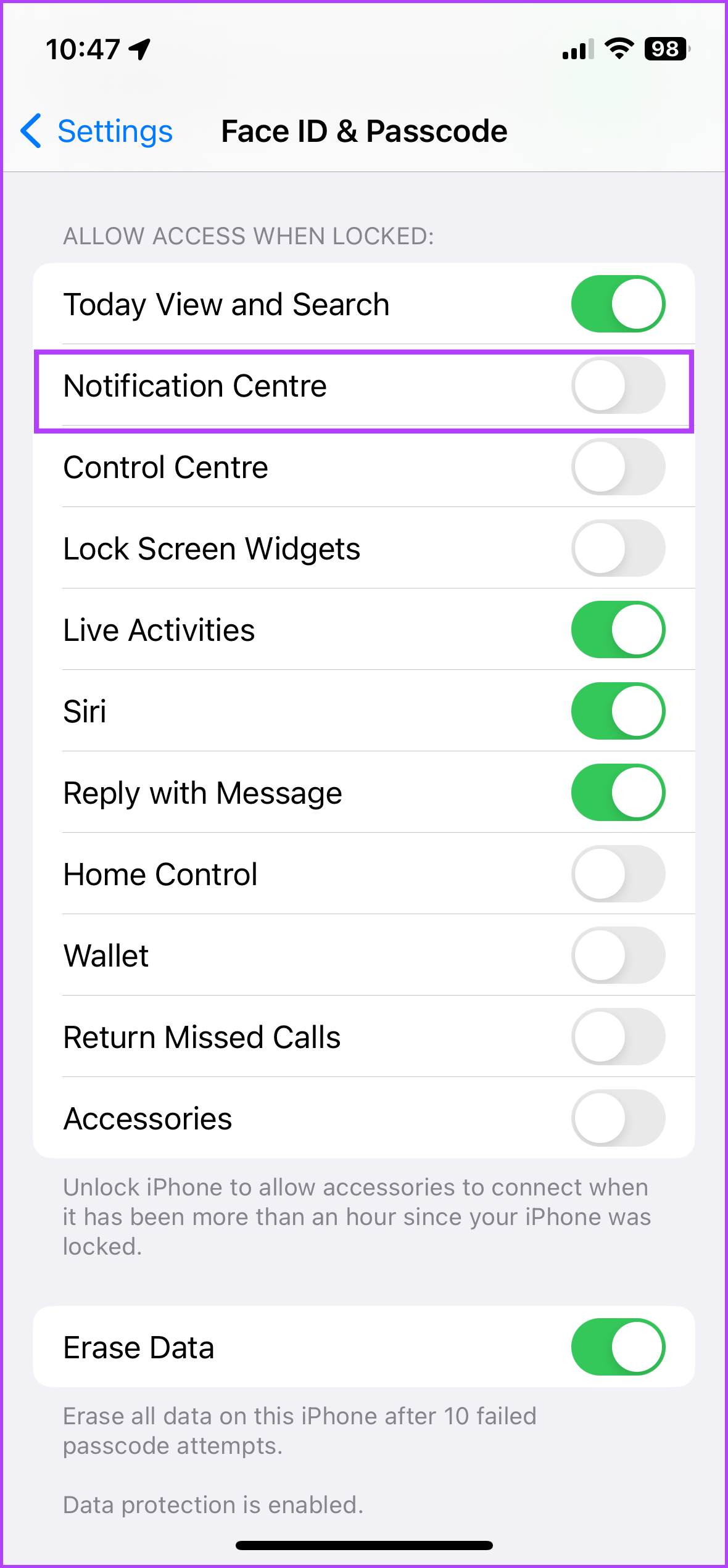Enable Home Control access

click(618, 874)
